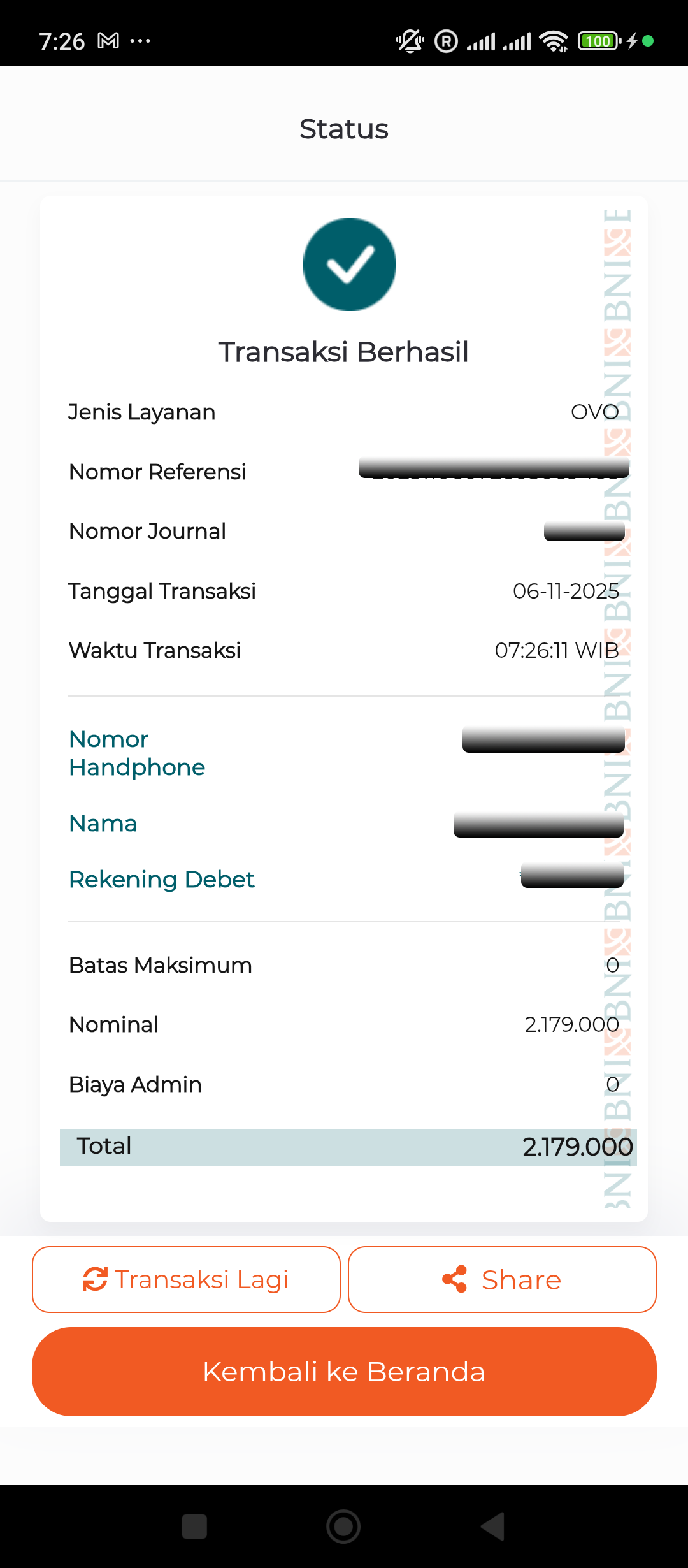Open the system home screen
Viewport: 688px width, 1568px height.
(x=343, y=1527)
